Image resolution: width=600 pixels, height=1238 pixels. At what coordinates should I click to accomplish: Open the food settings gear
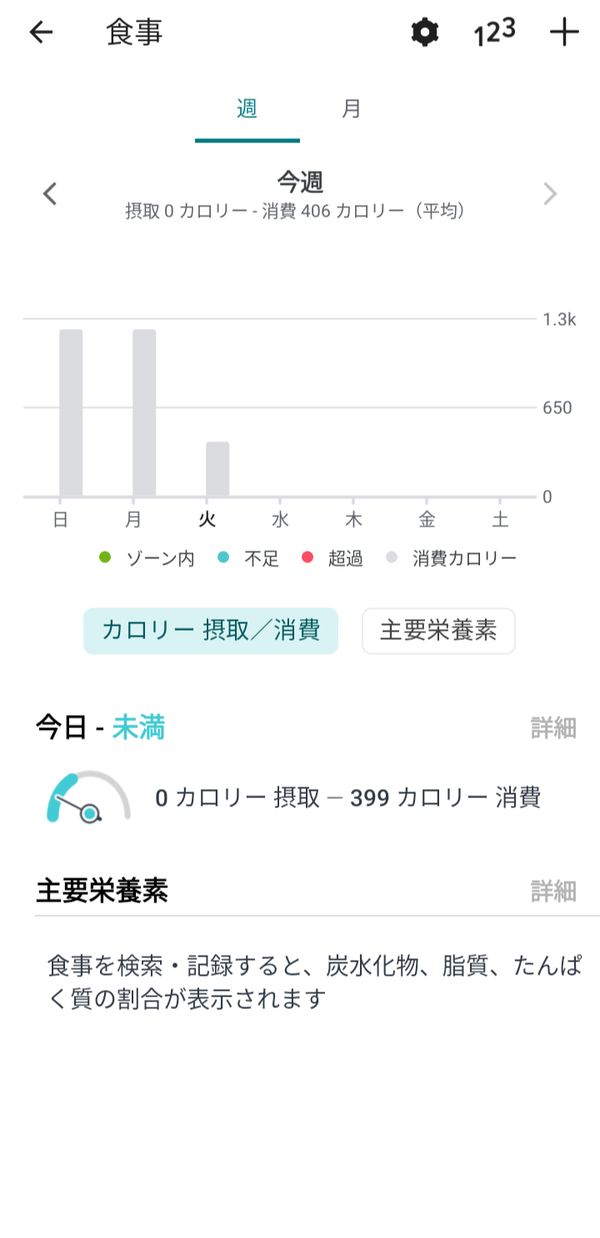coord(425,32)
